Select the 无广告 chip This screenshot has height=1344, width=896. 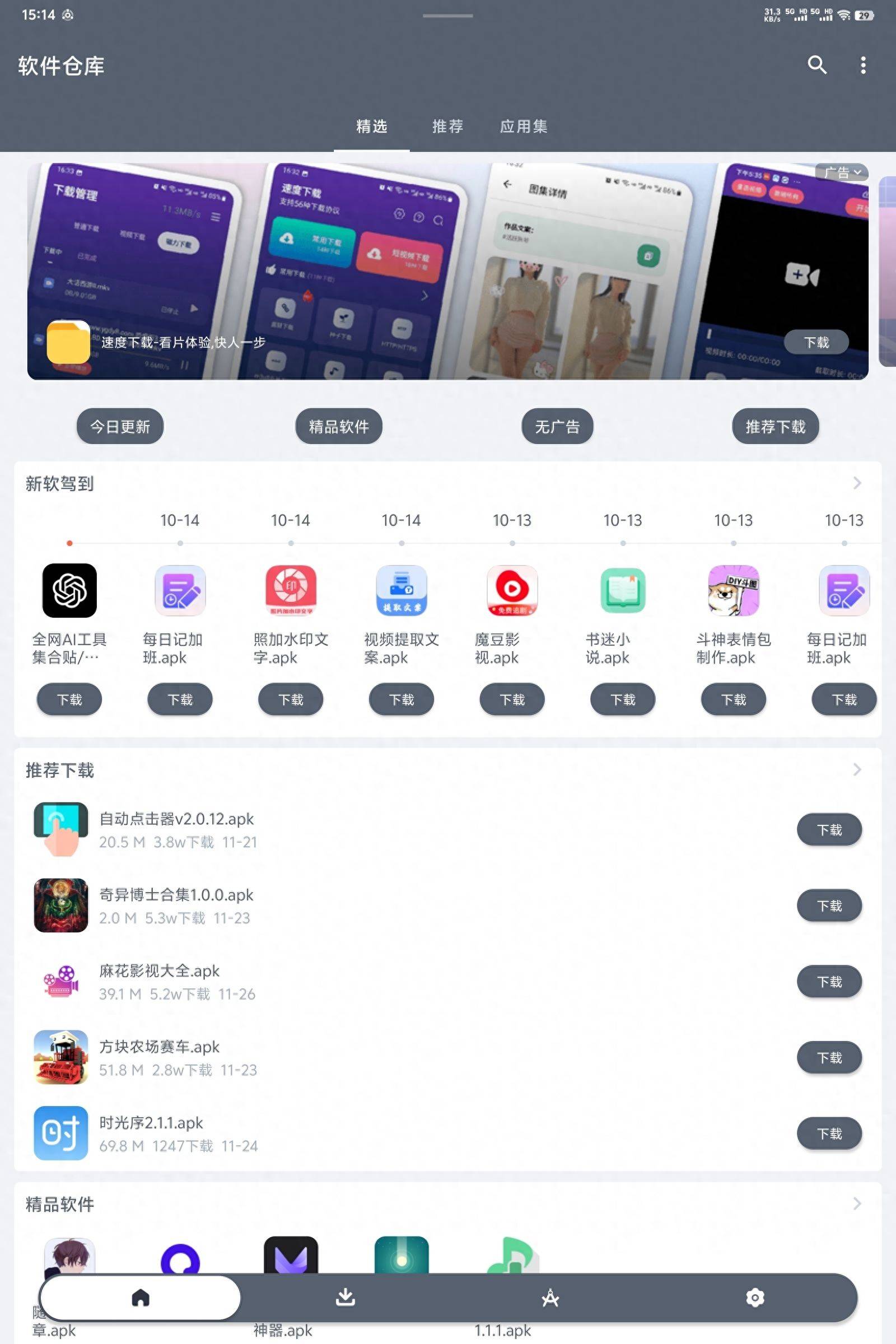pos(557,426)
